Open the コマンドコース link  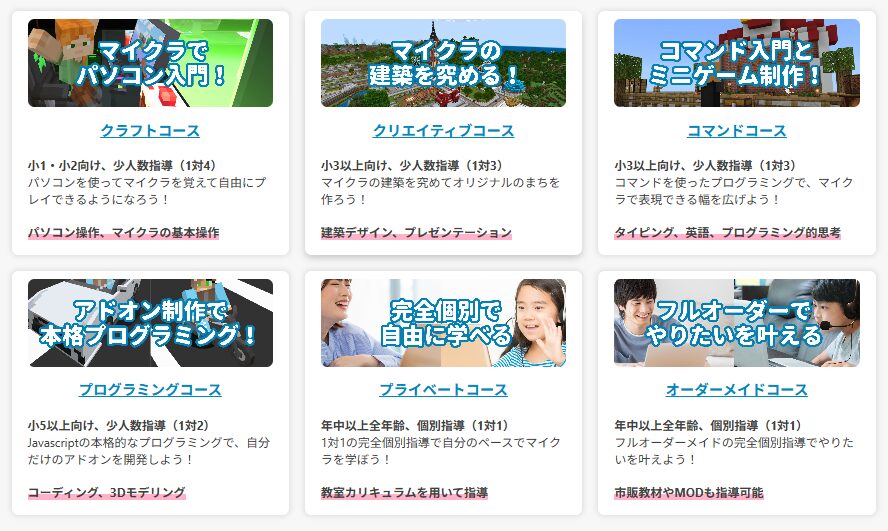click(736, 131)
